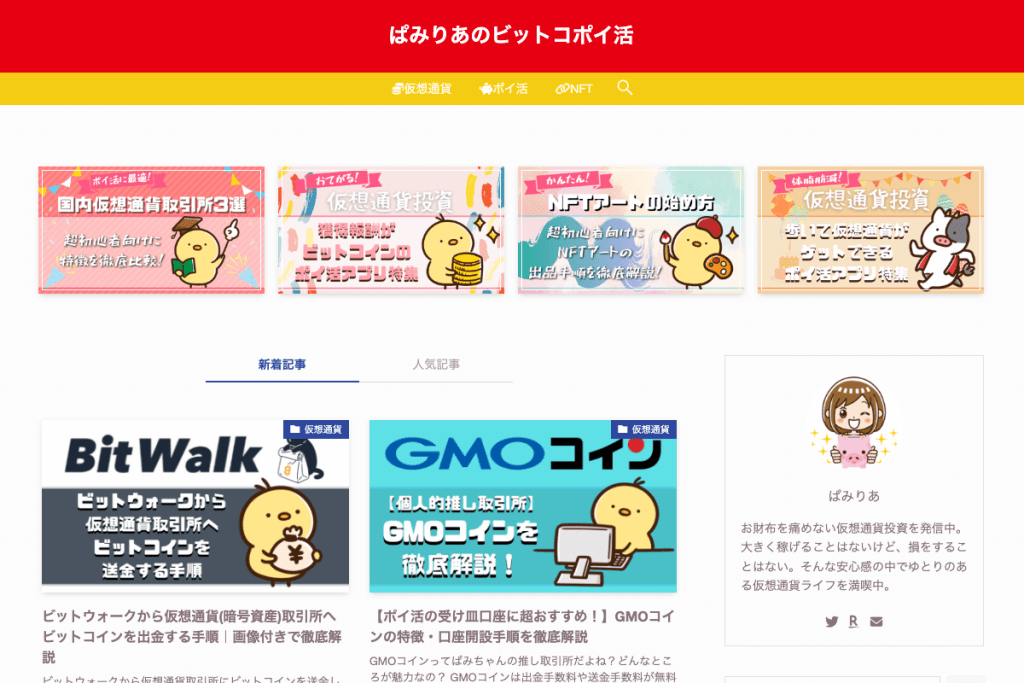Open the mail contact icon
Screen dimensions: 1024x683
pyautogui.click(x=876, y=621)
